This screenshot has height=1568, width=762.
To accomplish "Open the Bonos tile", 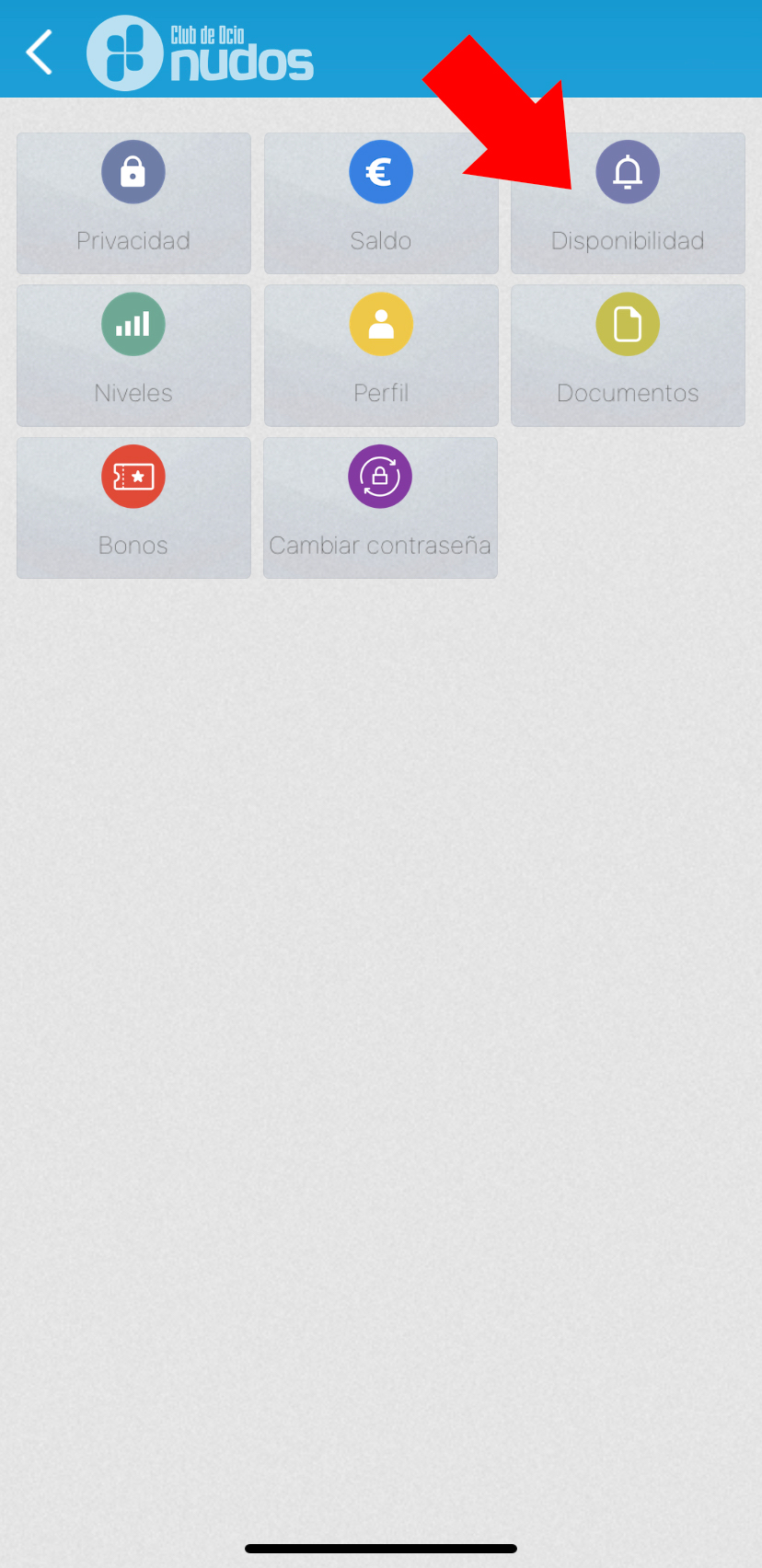I will pos(133,508).
